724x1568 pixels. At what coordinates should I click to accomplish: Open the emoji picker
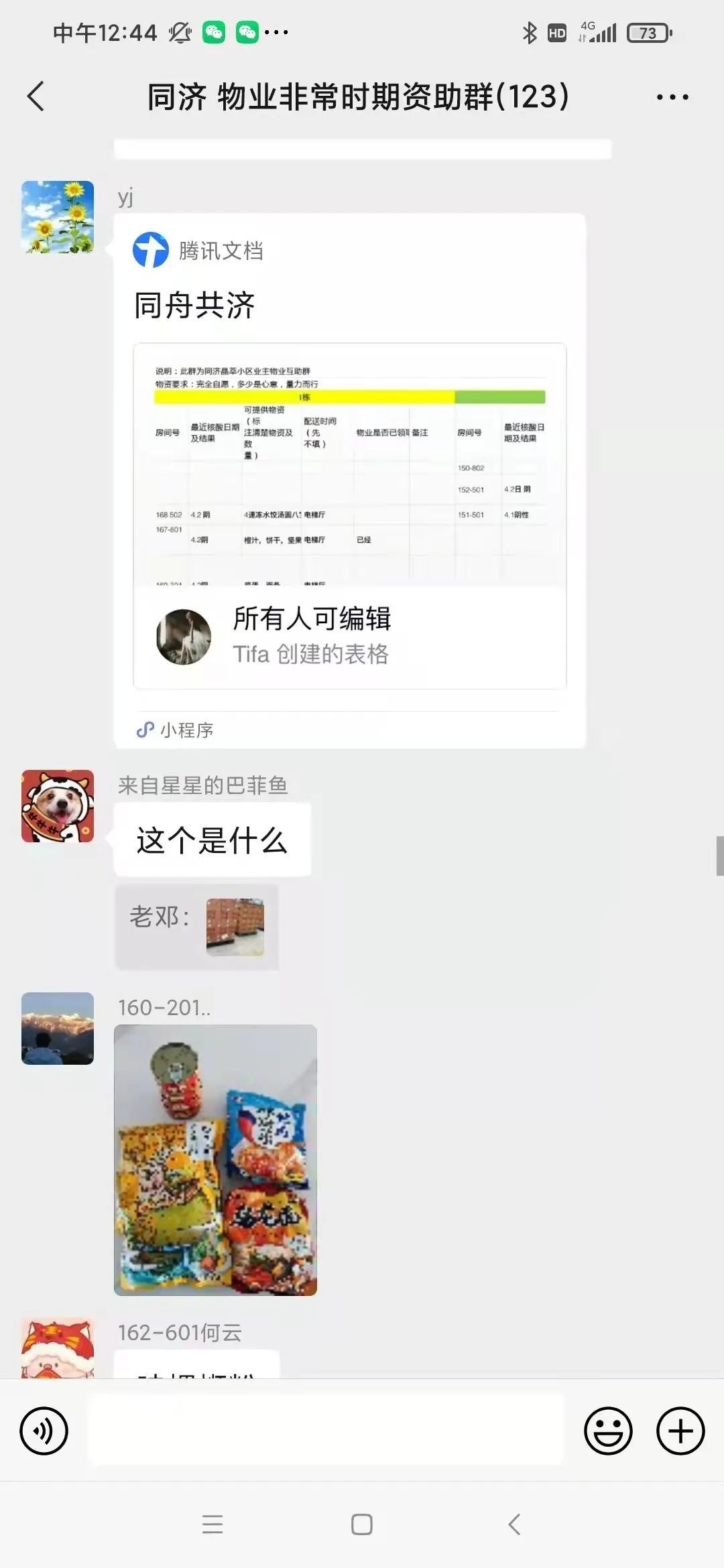[x=608, y=1431]
